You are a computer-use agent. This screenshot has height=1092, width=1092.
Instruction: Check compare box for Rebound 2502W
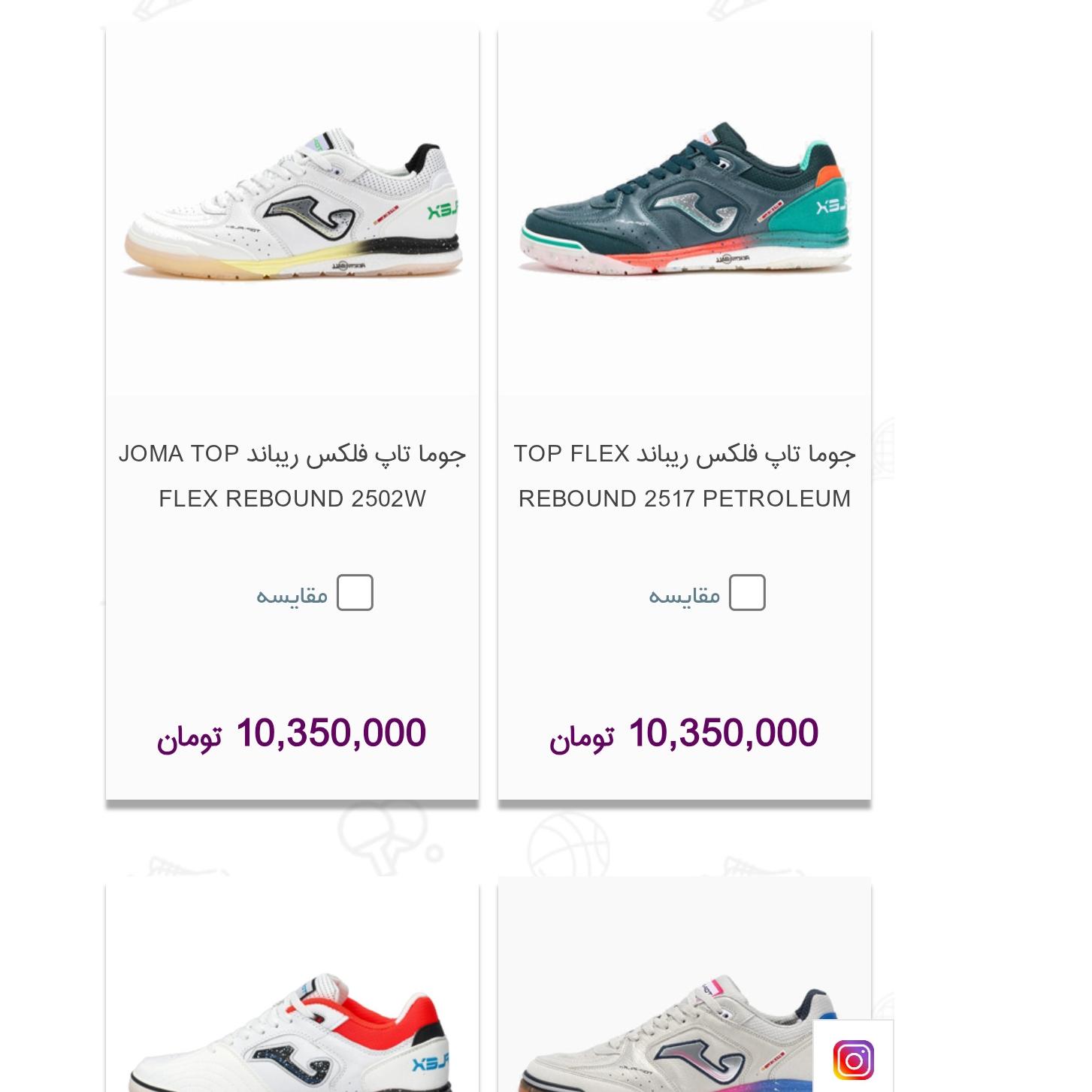pos(355,593)
